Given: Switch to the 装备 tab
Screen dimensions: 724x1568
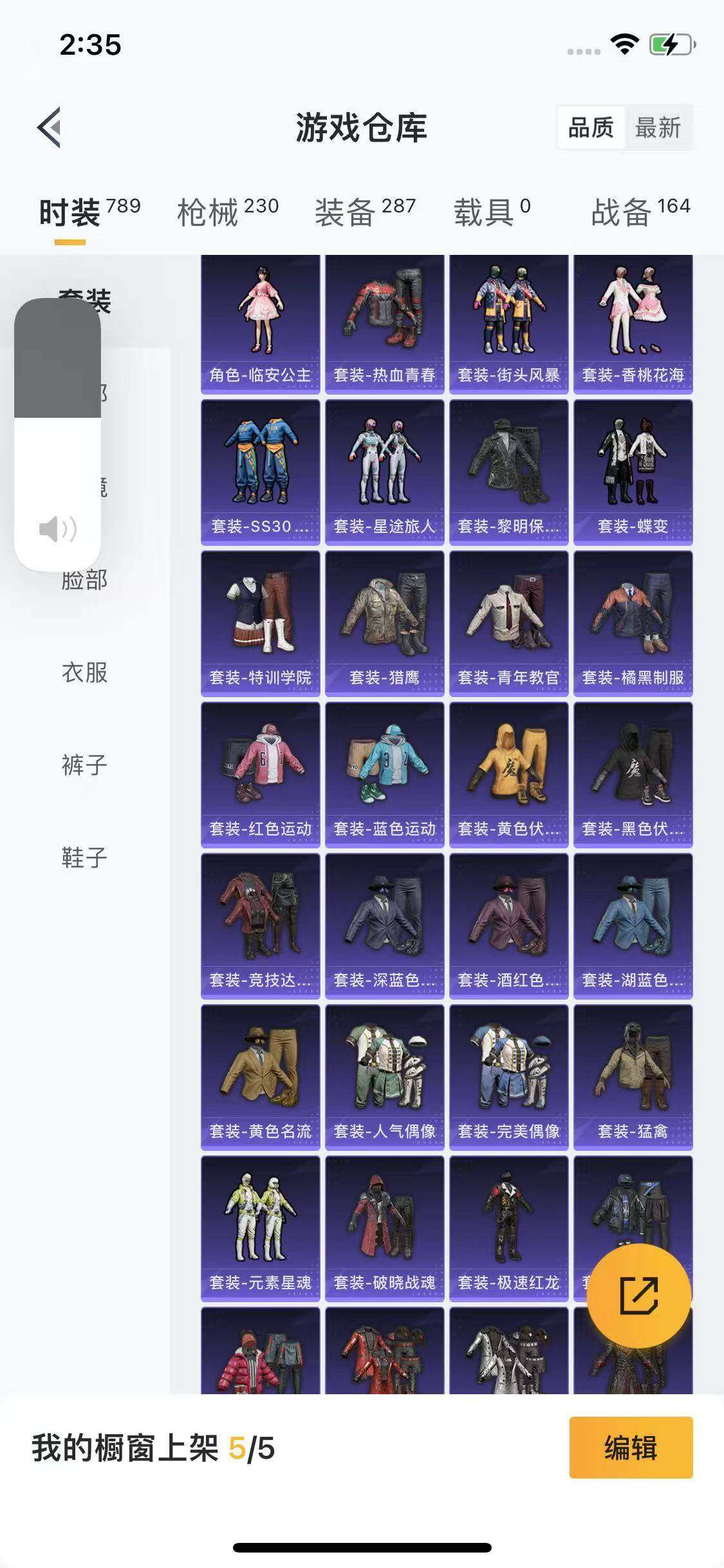Looking at the screenshot, I should pos(365,212).
